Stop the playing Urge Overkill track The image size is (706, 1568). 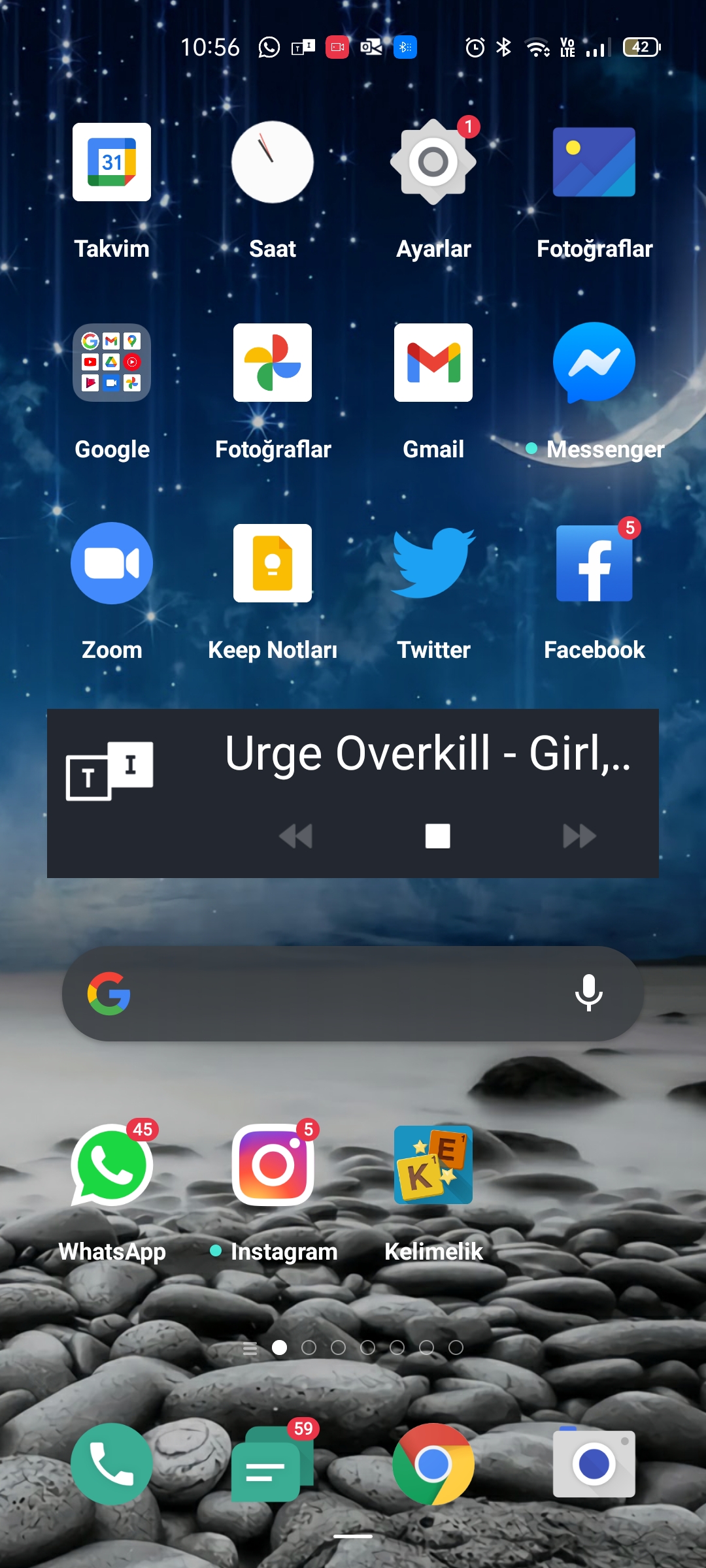tap(437, 836)
